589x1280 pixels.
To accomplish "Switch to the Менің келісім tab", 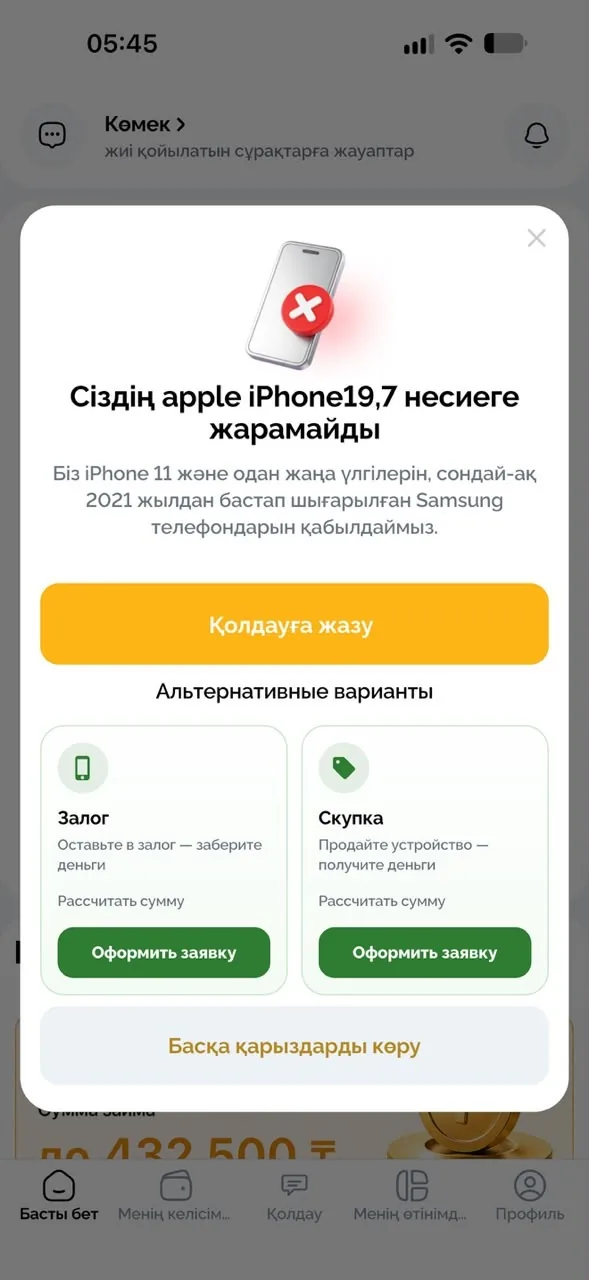I will tap(175, 1197).
